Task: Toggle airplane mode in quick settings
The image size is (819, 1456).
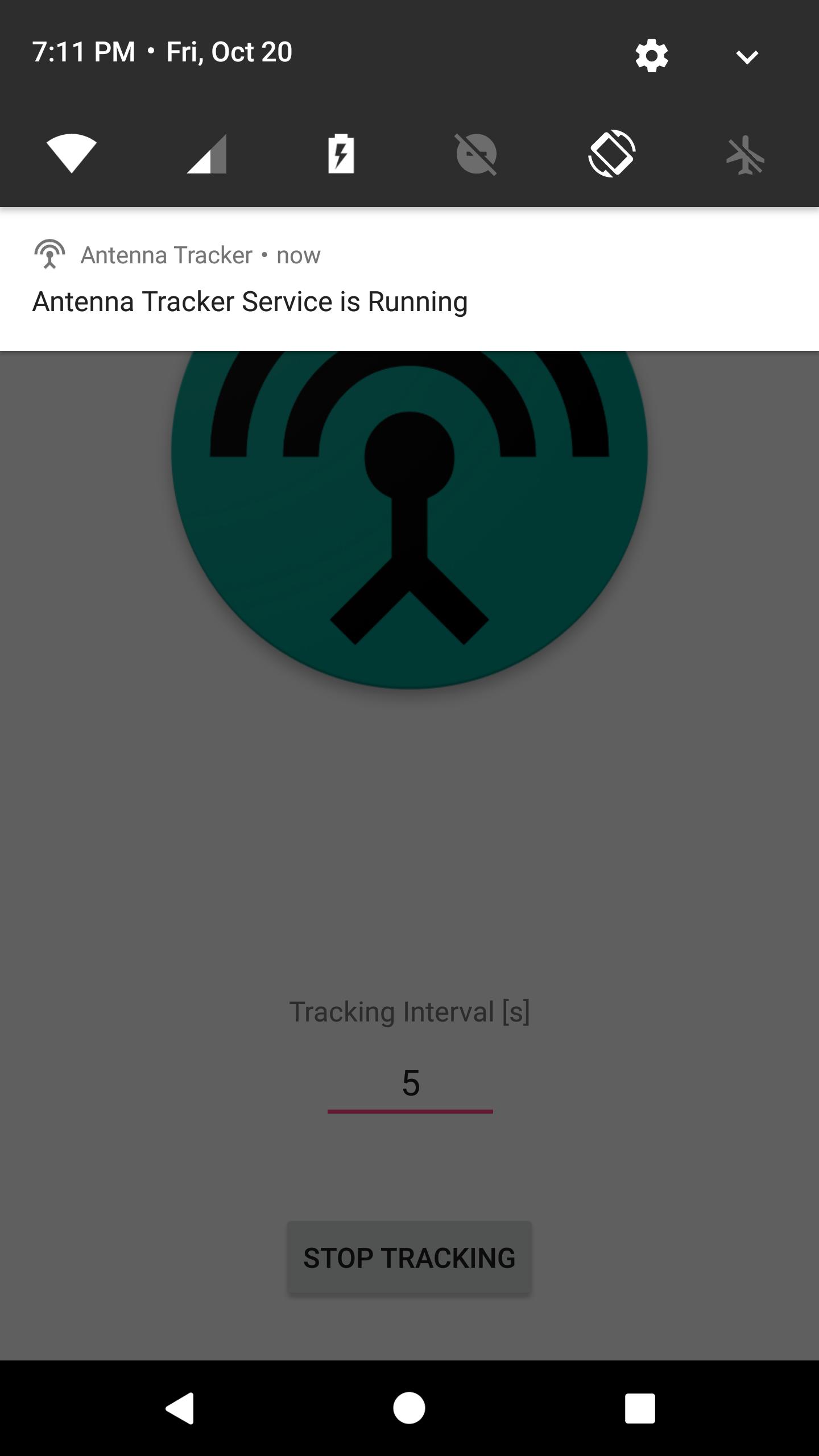Action: [x=747, y=154]
